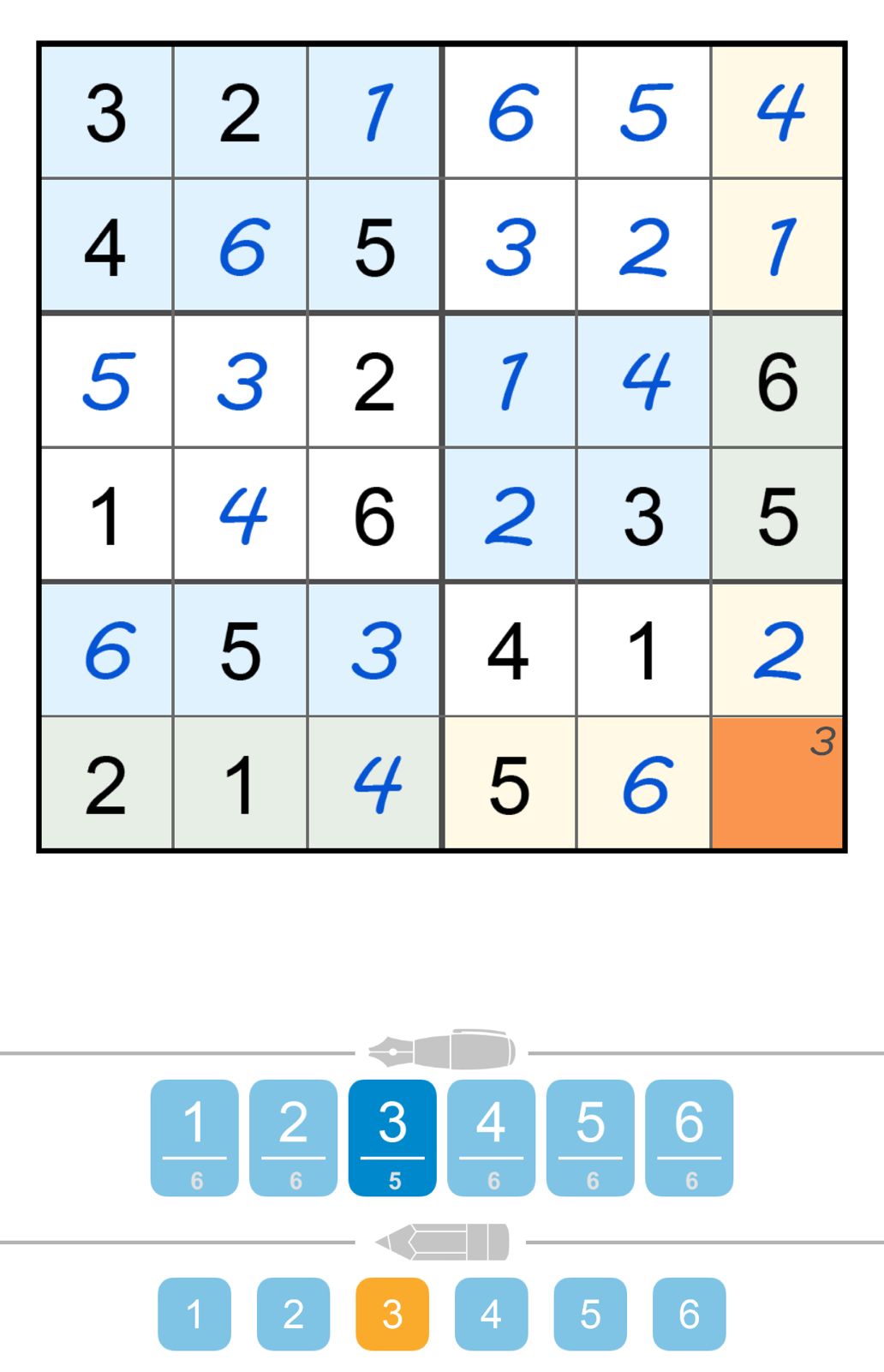The width and height of the screenshot is (884, 1372).
Task: Select the orange cell with note 3
Action: pyautogui.click(x=776, y=783)
